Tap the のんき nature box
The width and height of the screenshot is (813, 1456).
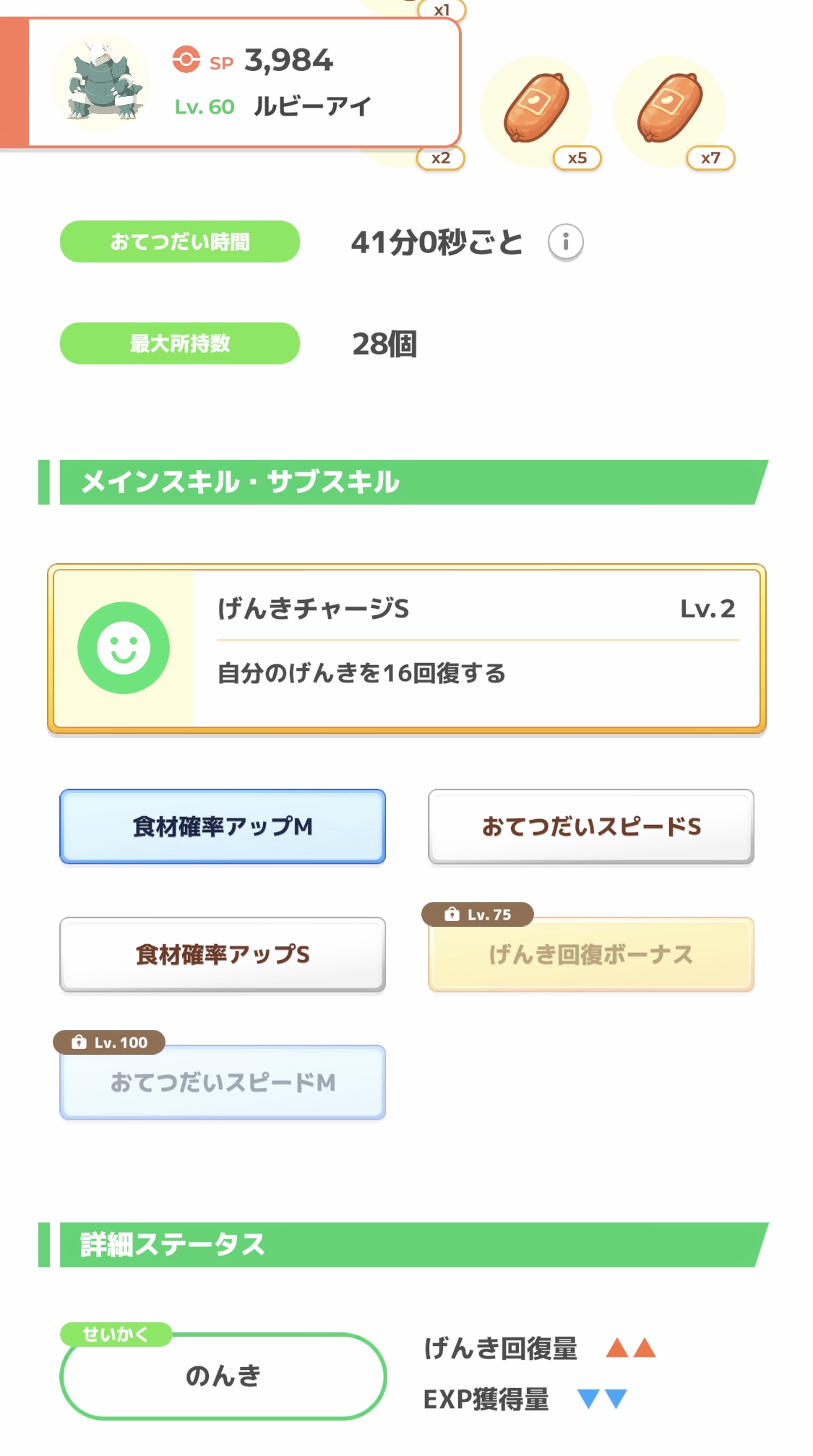point(223,1376)
